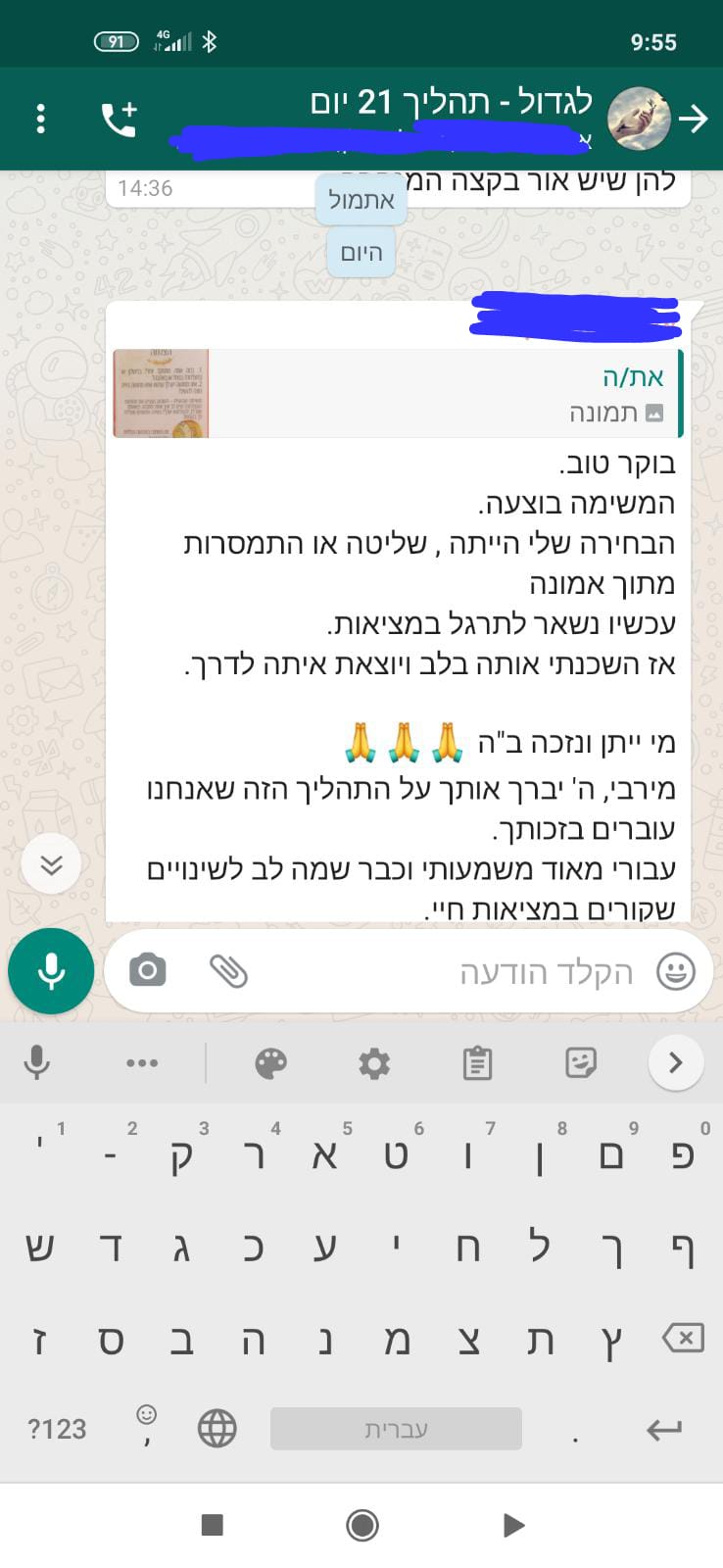Go back using the header arrow
Viewport: 723px width, 1568px height.
[x=693, y=119]
